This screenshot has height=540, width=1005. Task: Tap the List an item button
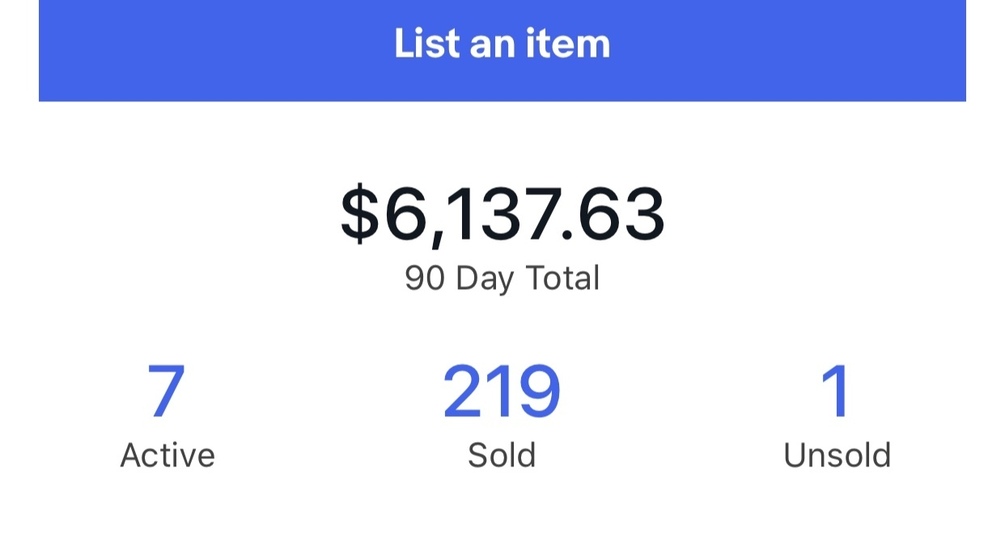point(502,45)
